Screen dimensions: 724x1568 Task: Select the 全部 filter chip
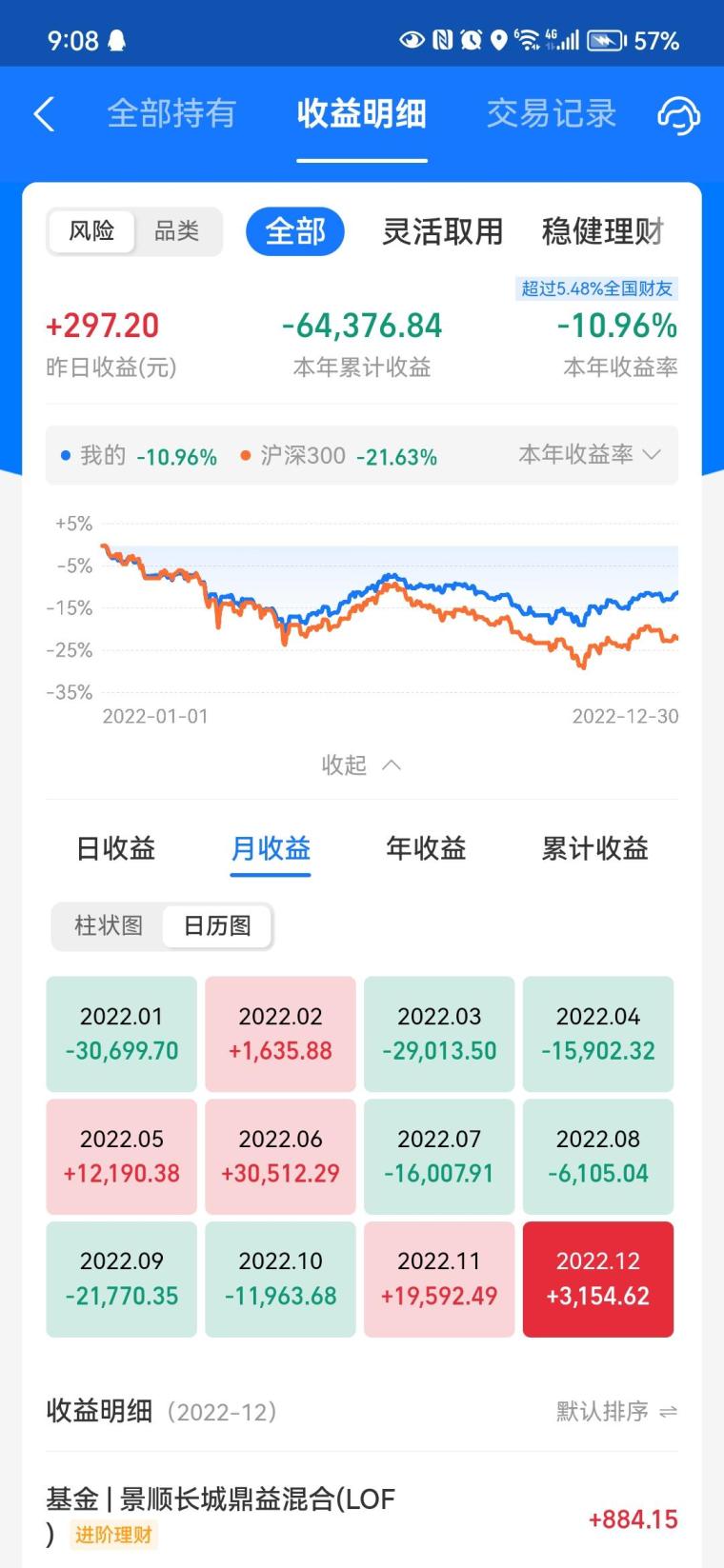click(x=294, y=231)
